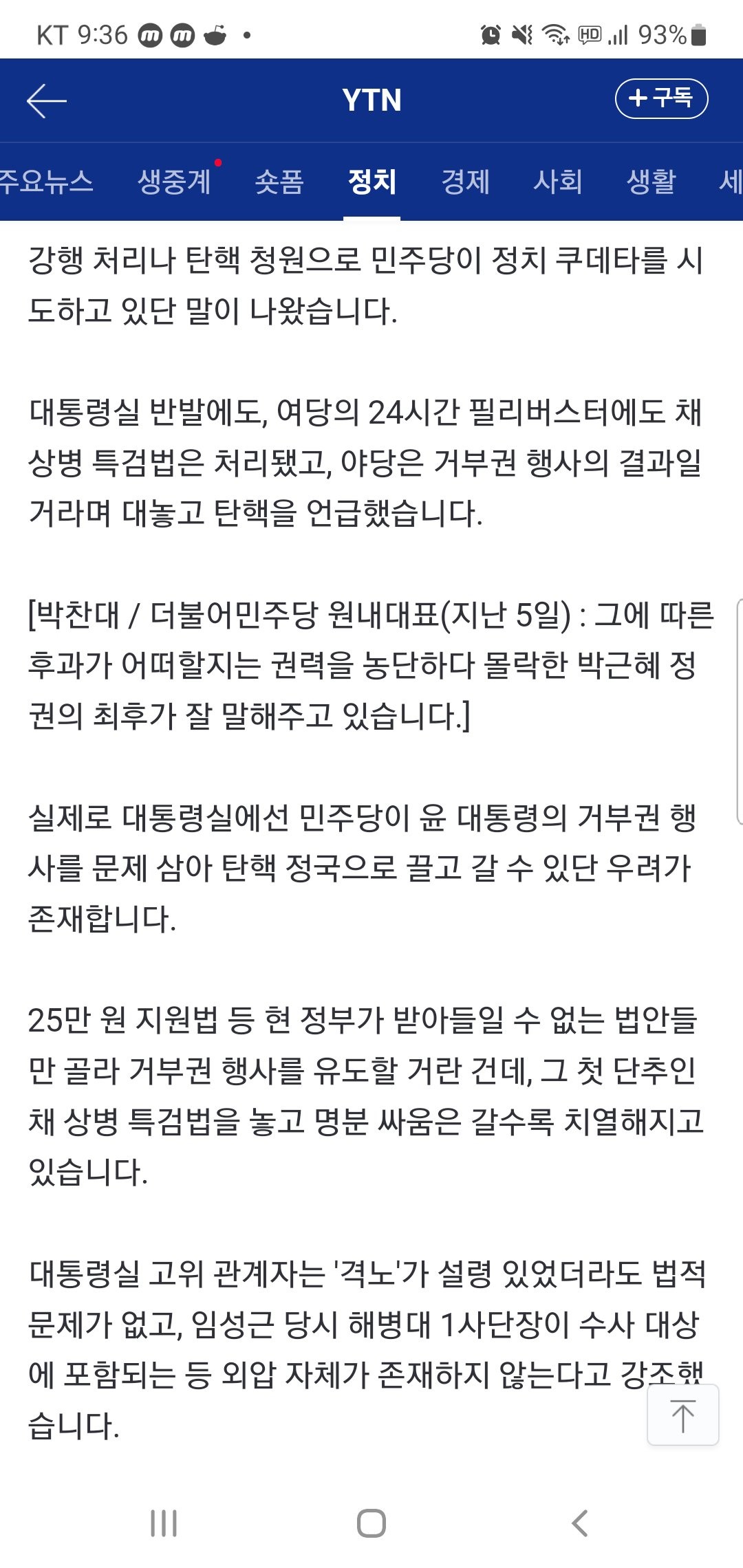The image size is (743, 1568).
Task: Select the 정치 tab
Action: click(x=371, y=182)
